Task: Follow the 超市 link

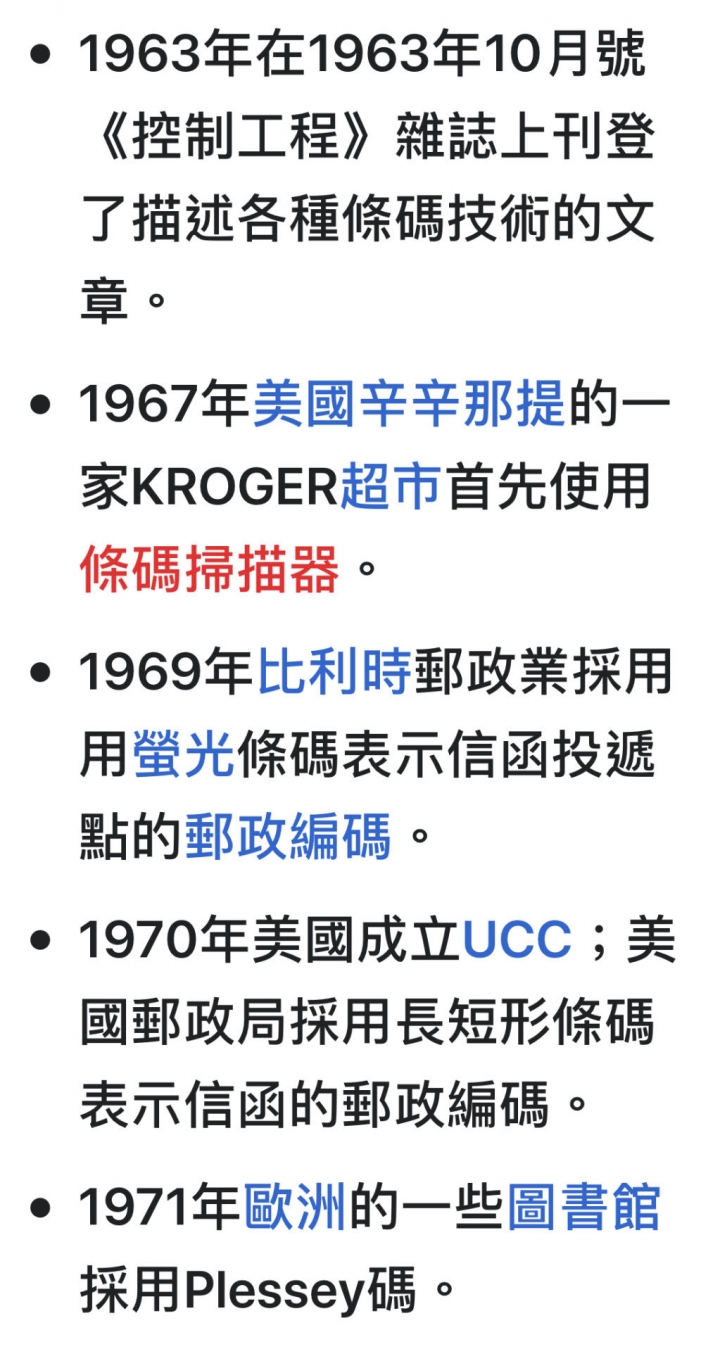Action: 391,489
